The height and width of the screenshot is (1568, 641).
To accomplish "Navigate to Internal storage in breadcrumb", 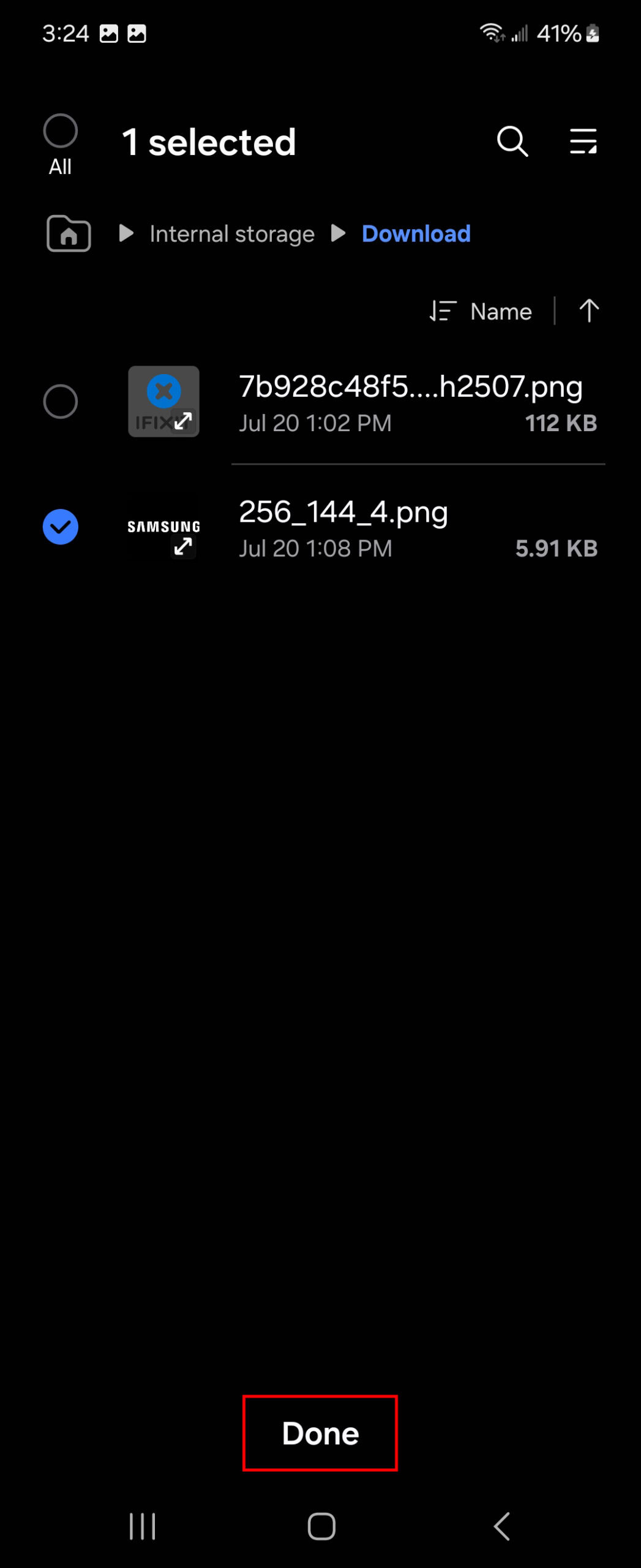I will [x=232, y=234].
